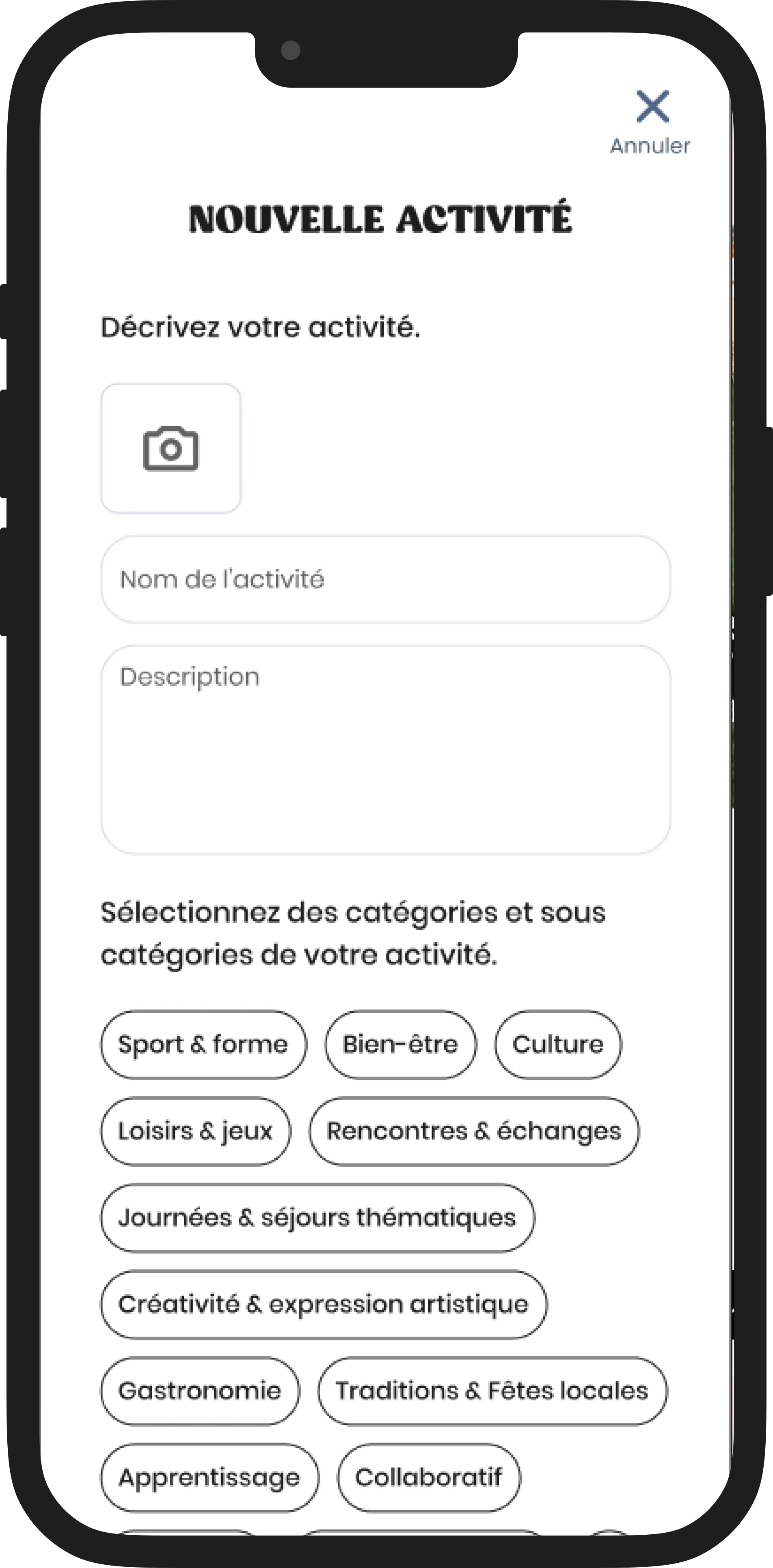
Task: Select the Loisirs & jeux category
Action: click(x=196, y=1131)
